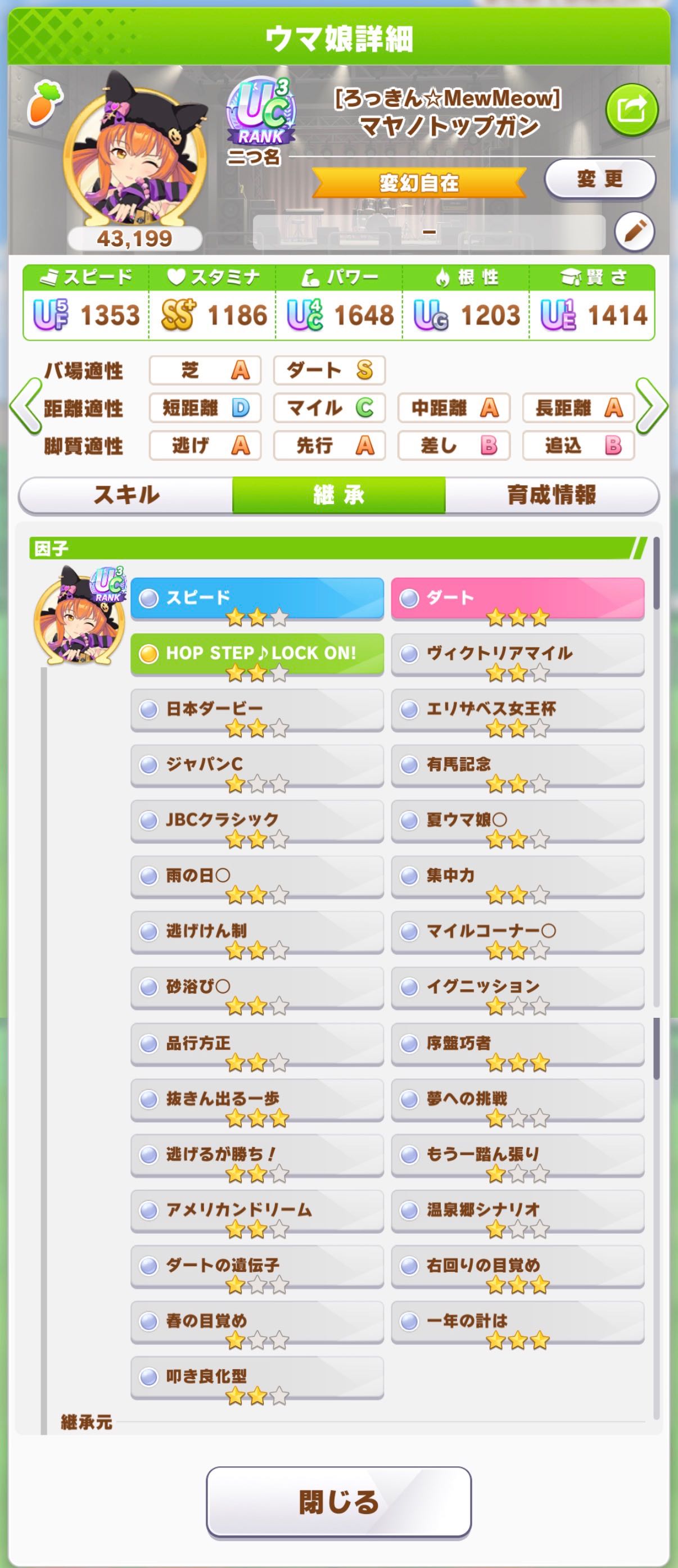View the 集中力 skill factor
The image size is (678, 1568).
pos(517,876)
